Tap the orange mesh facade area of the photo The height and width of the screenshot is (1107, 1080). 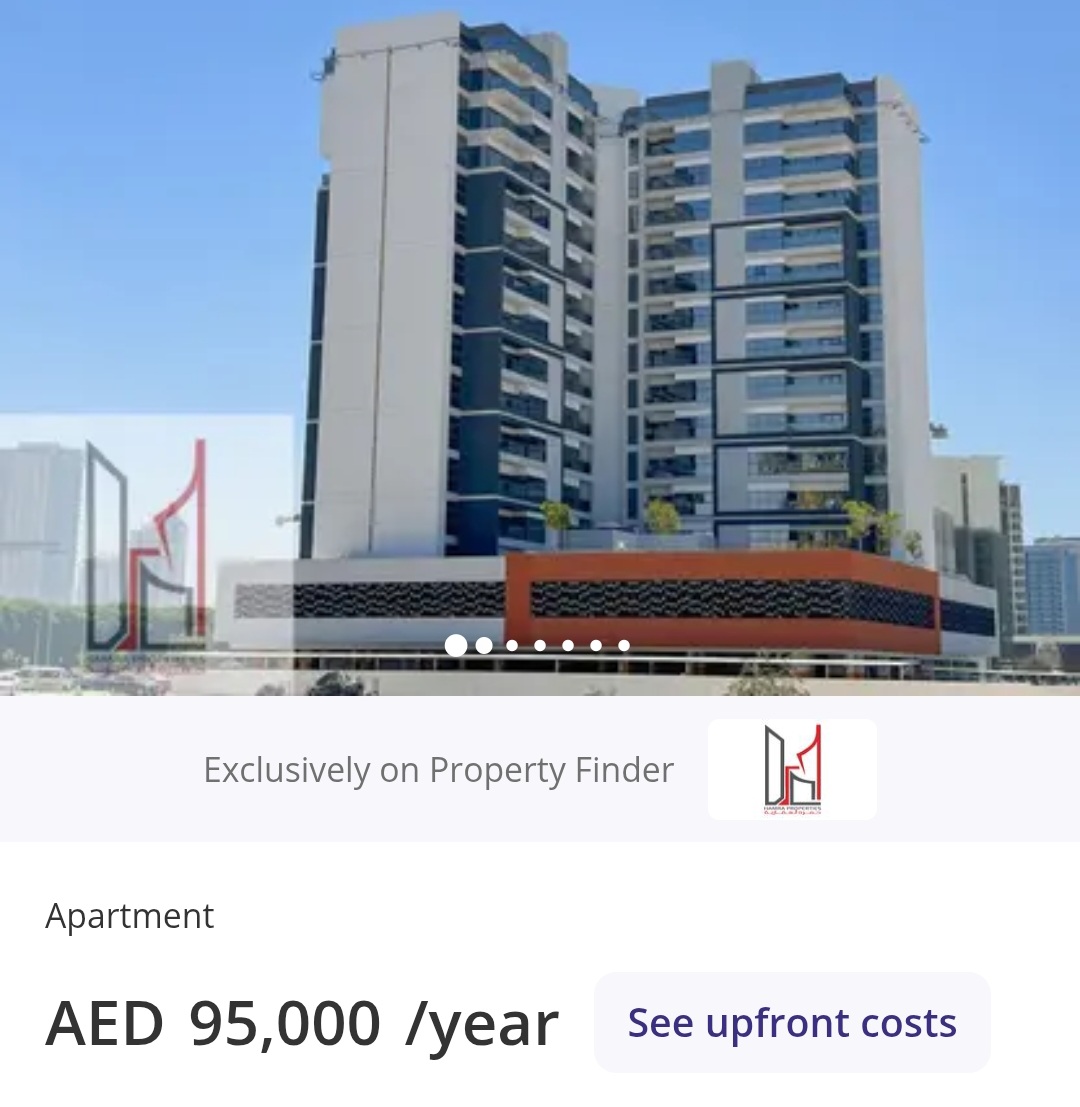[700, 595]
